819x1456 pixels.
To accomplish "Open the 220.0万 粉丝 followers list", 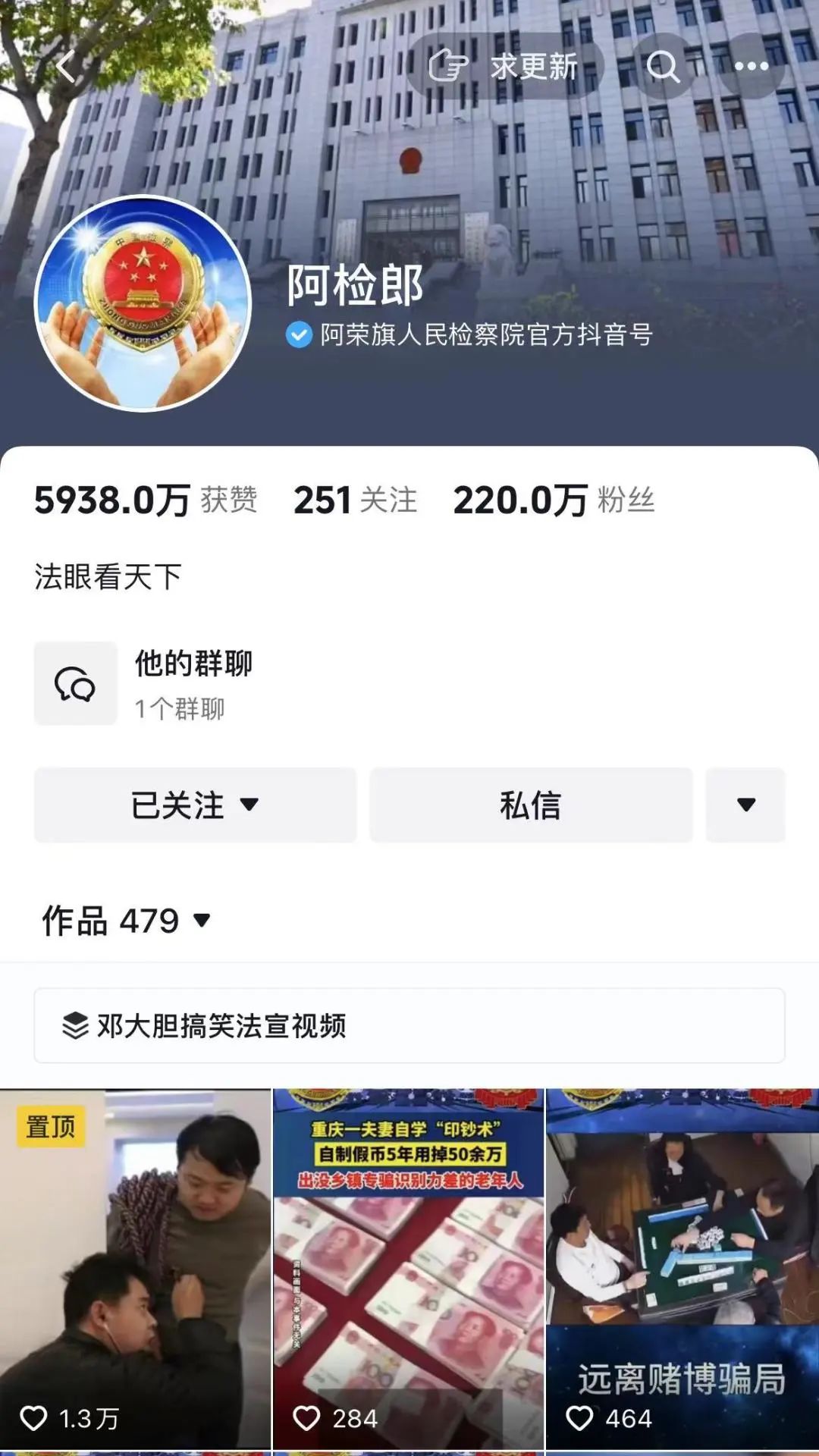I will click(x=554, y=500).
